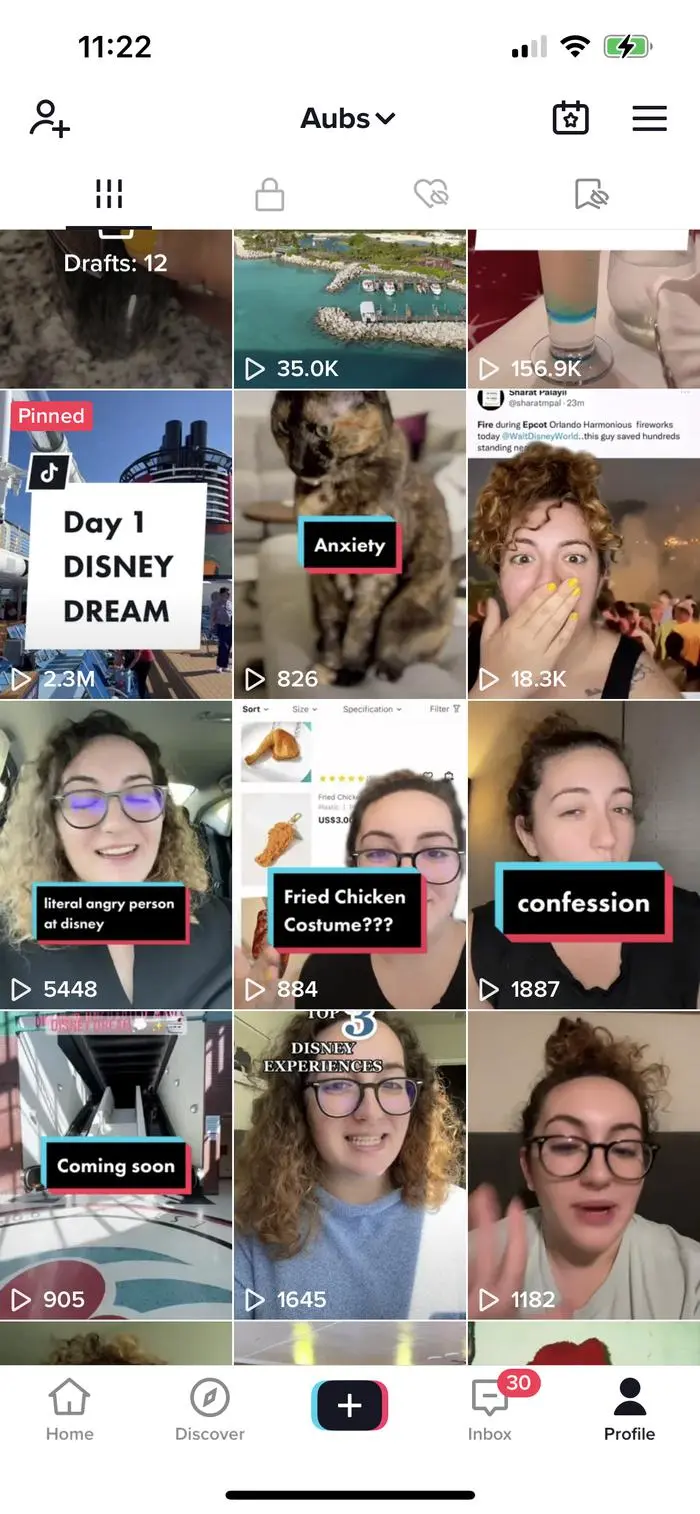Viewport: 700px width, 1514px height.
Task: Play the literal angry person at disney video
Action: coord(116,855)
